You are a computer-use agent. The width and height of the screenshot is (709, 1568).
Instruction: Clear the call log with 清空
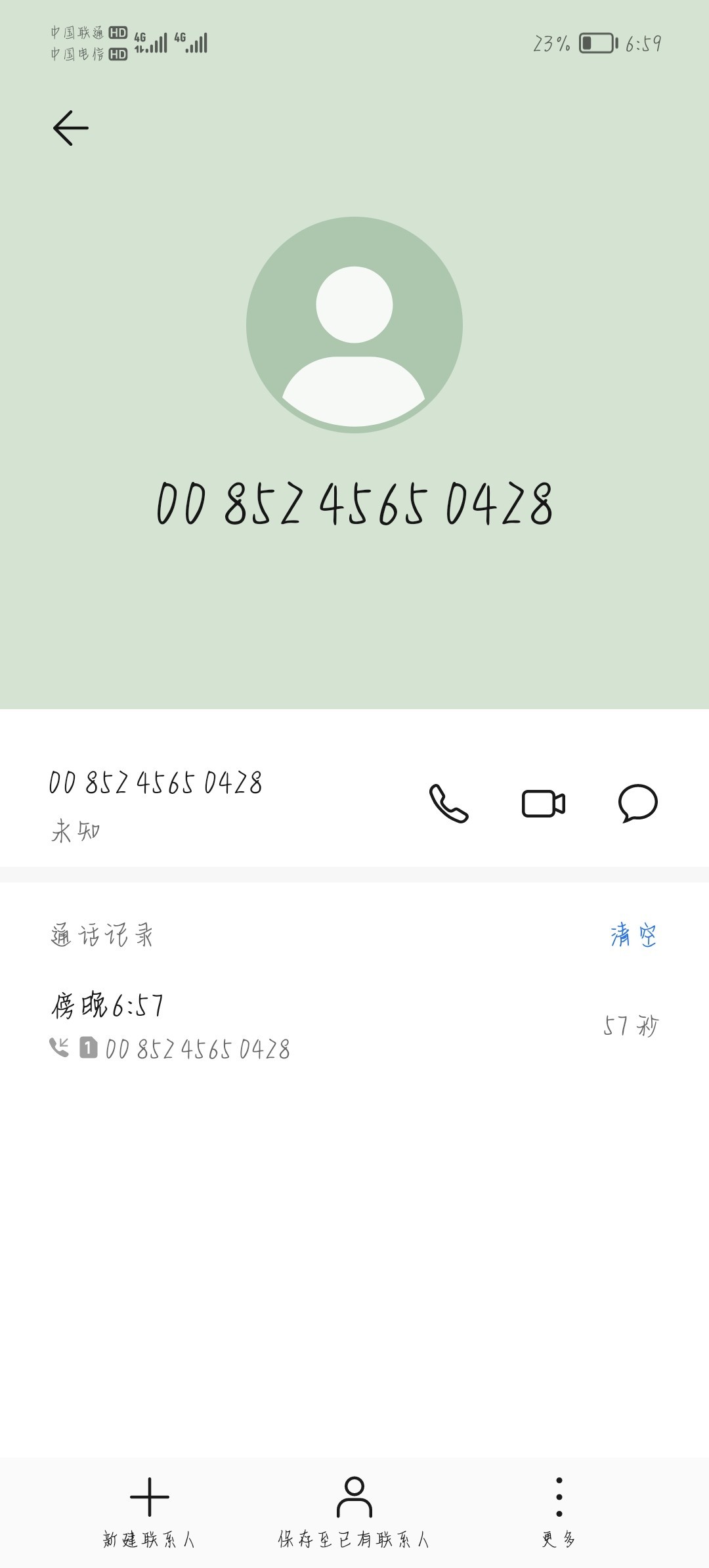pos(634,934)
